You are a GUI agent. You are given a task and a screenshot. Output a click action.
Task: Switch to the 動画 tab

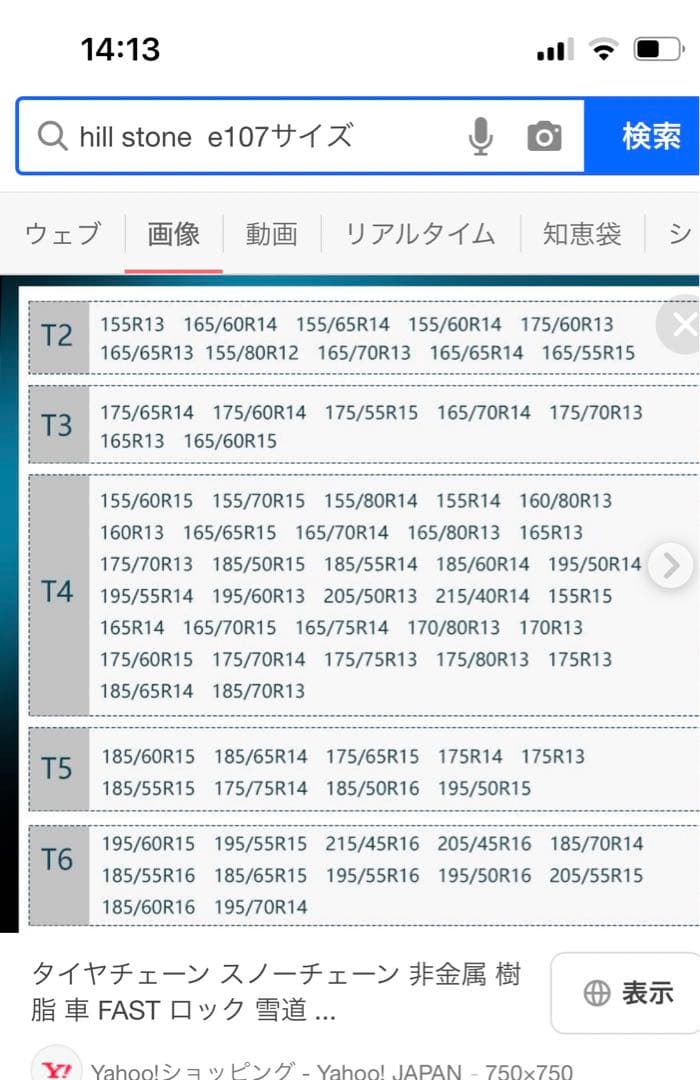(x=271, y=234)
